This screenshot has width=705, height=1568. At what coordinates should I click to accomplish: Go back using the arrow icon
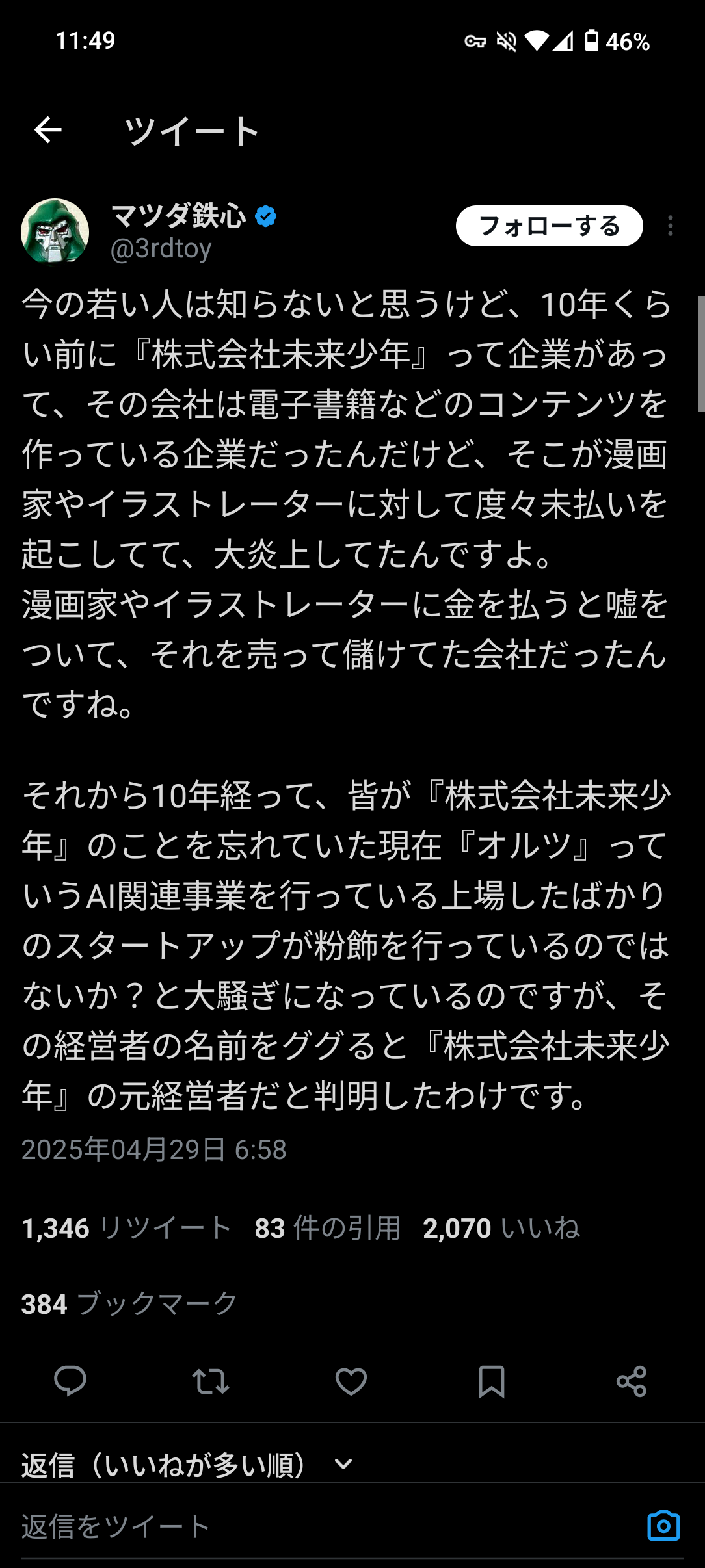[48, 130]
